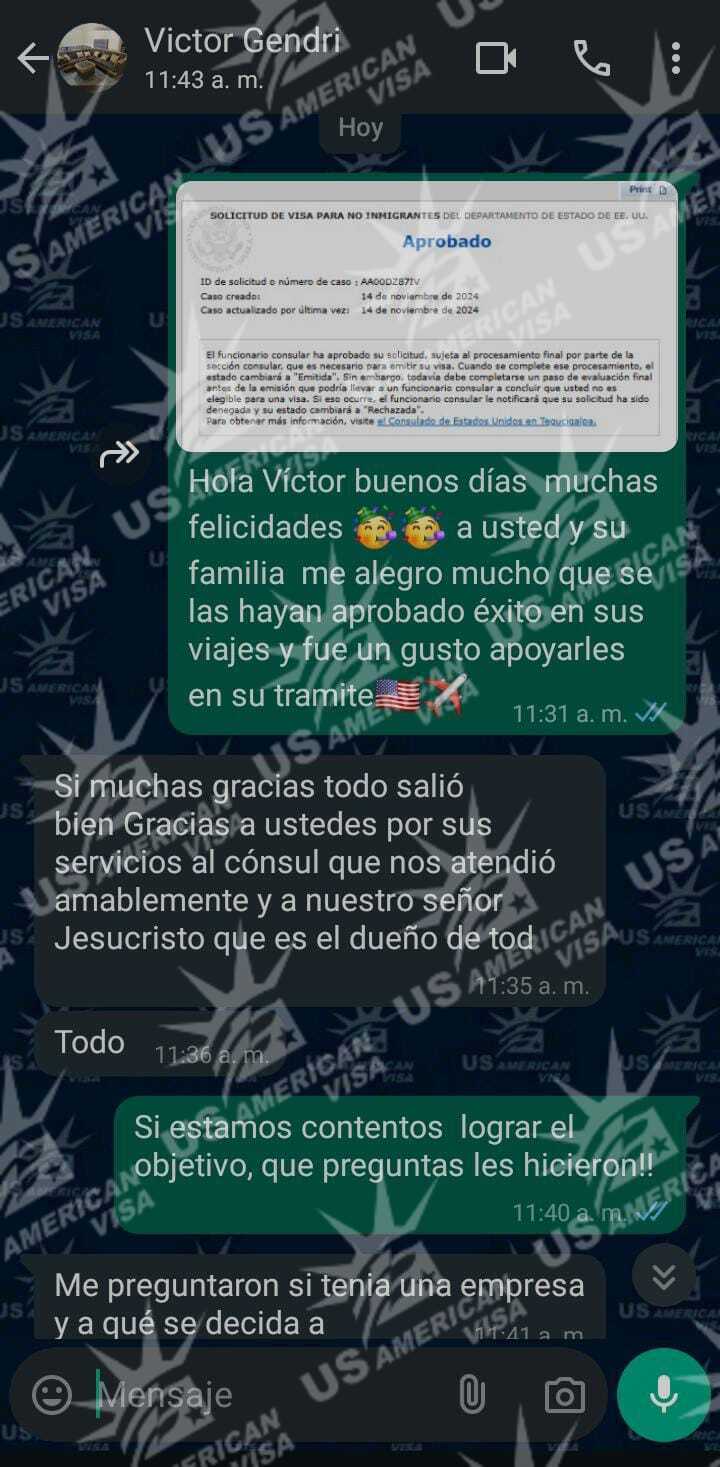Jump to the latest messages

coord(664,1276)
